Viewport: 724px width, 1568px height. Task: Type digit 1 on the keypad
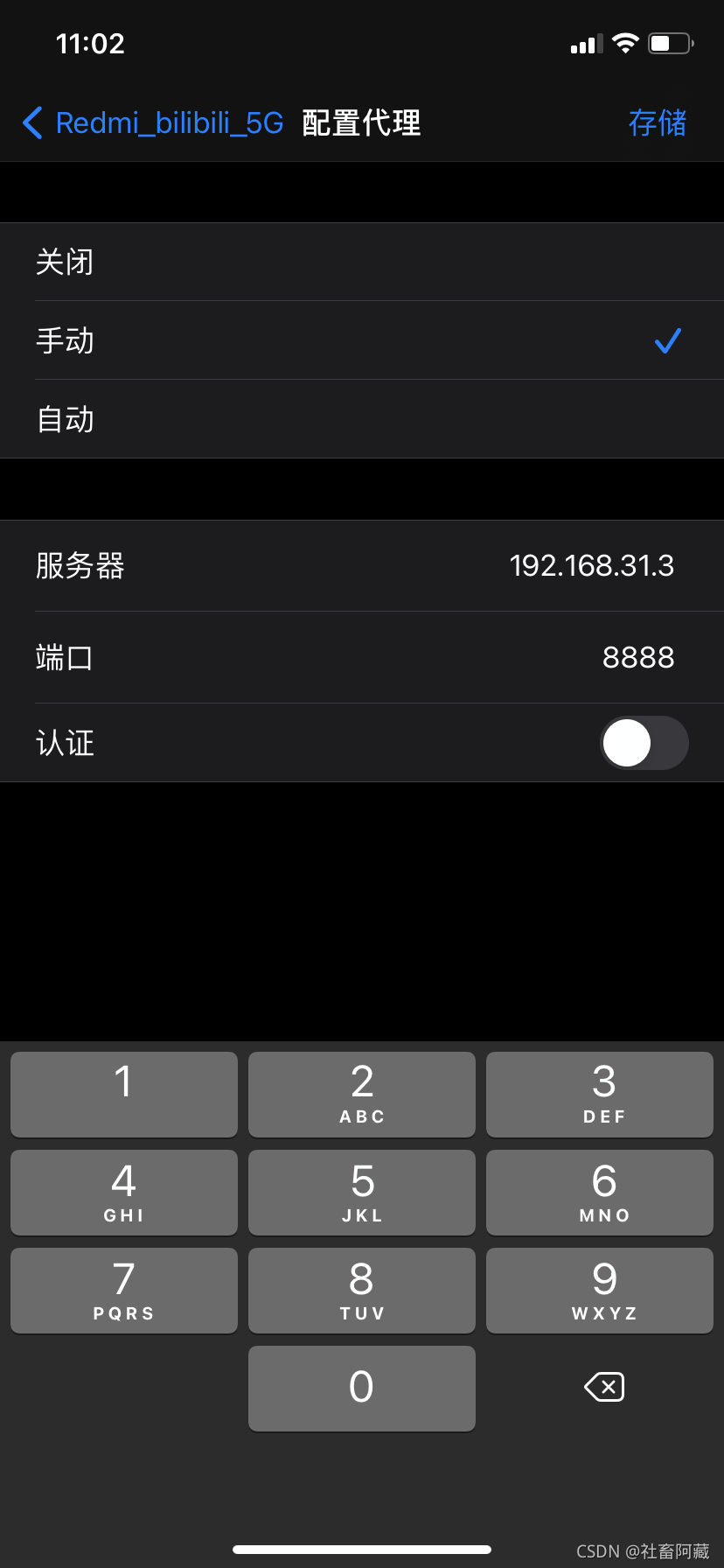coord(124,1094)
